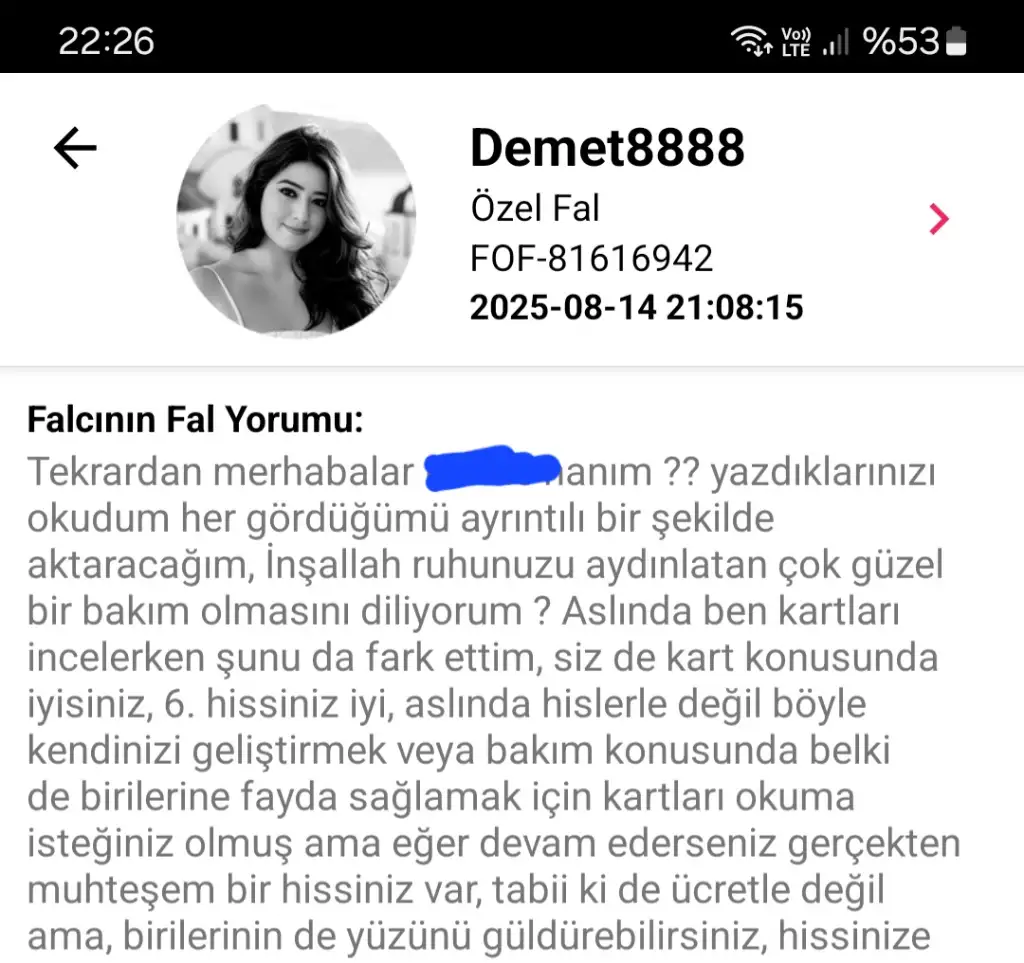Open details with the pink chevron

coord(938,219)
